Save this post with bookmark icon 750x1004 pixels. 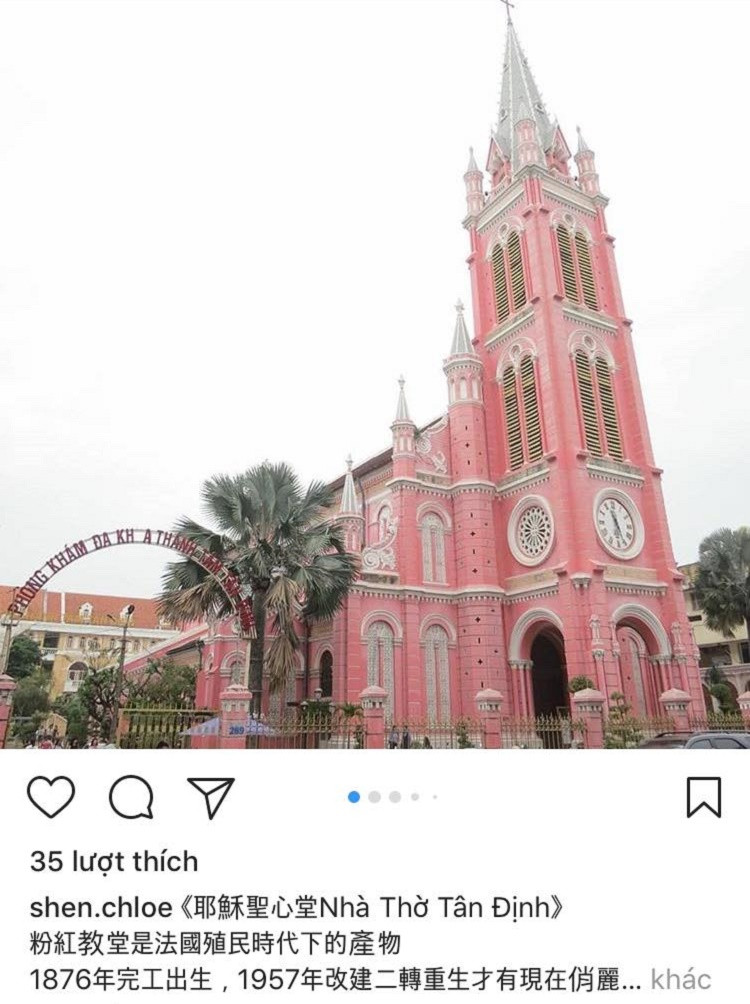(704, 797)
